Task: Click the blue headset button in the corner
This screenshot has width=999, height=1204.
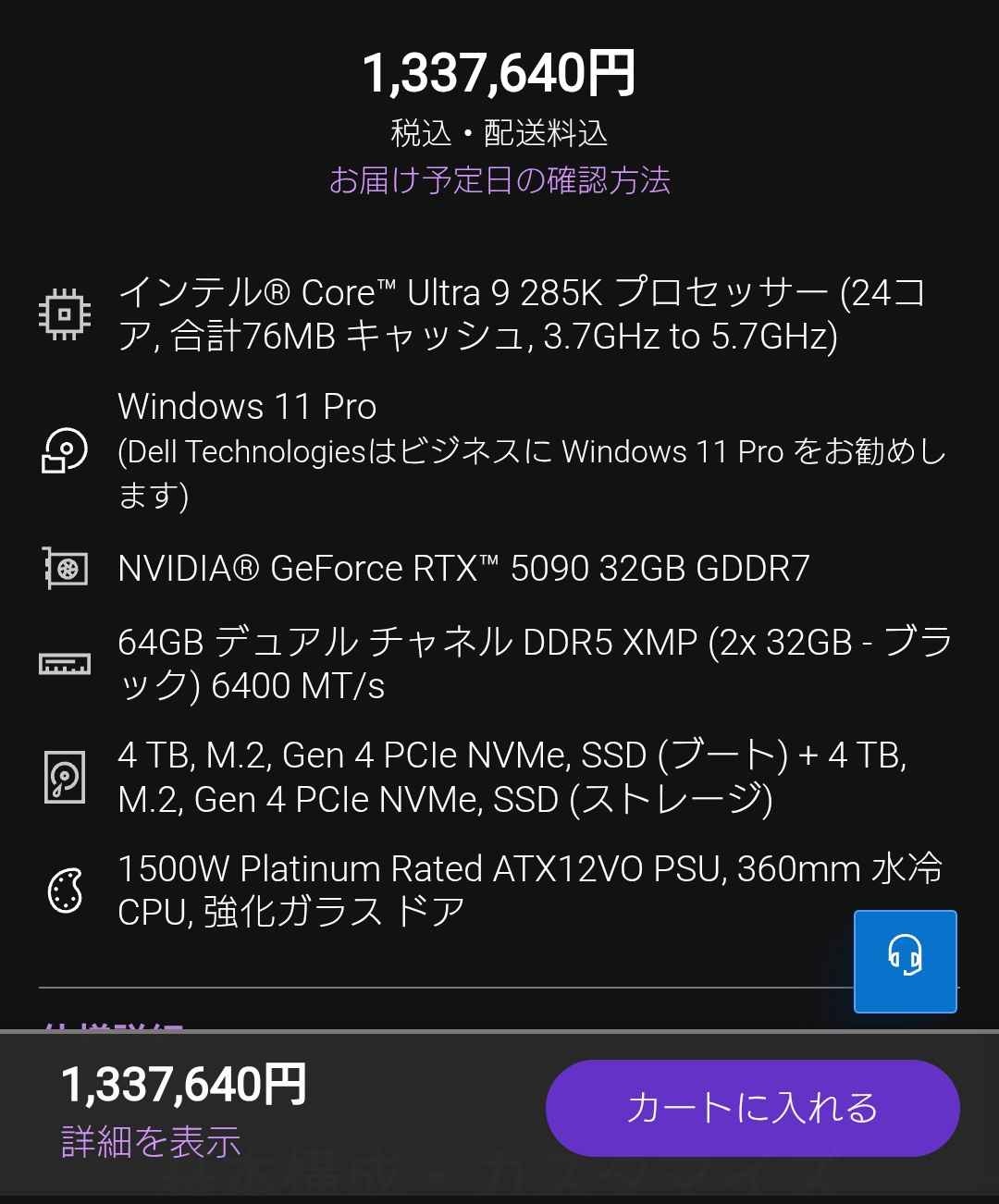Action: click(x=905, y=961)
